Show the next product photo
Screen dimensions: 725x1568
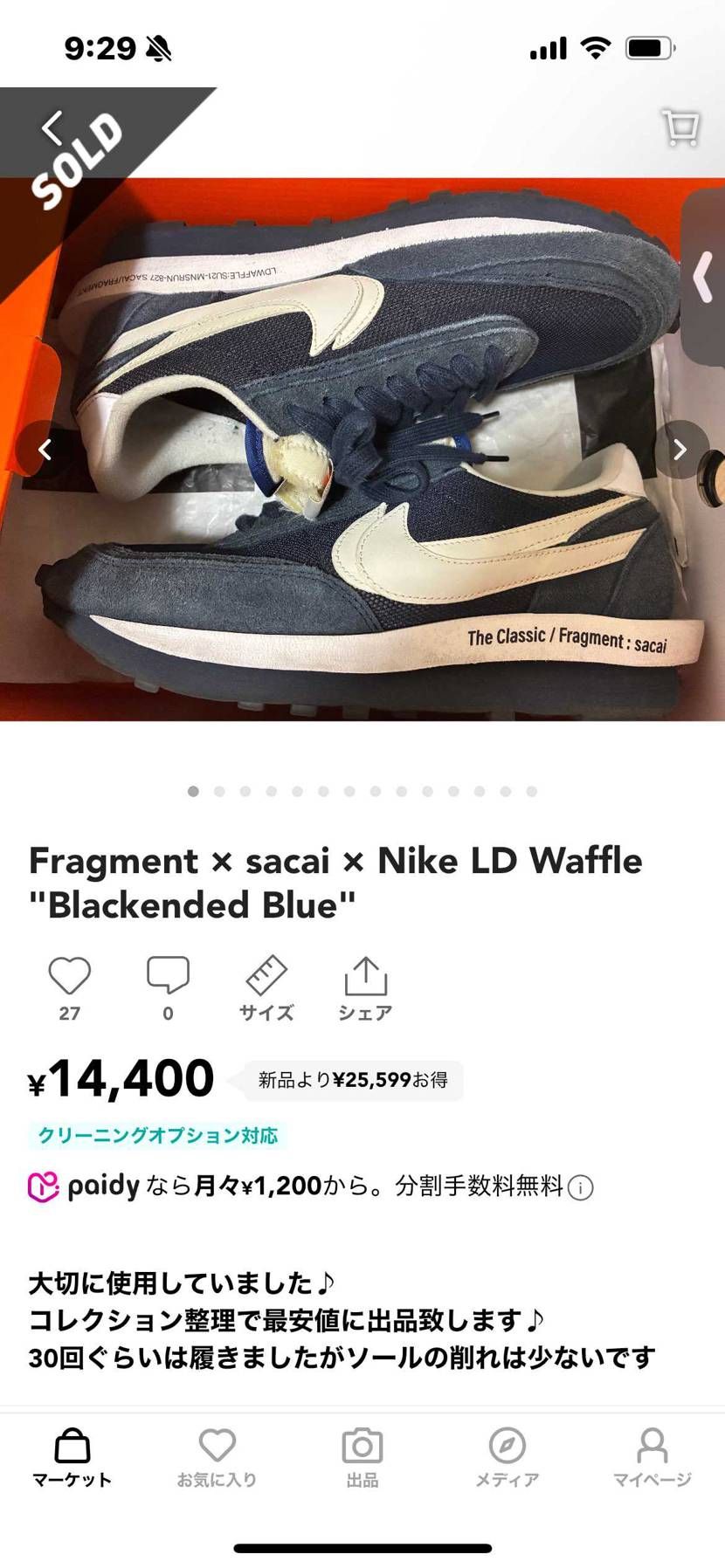coord(680,450)
